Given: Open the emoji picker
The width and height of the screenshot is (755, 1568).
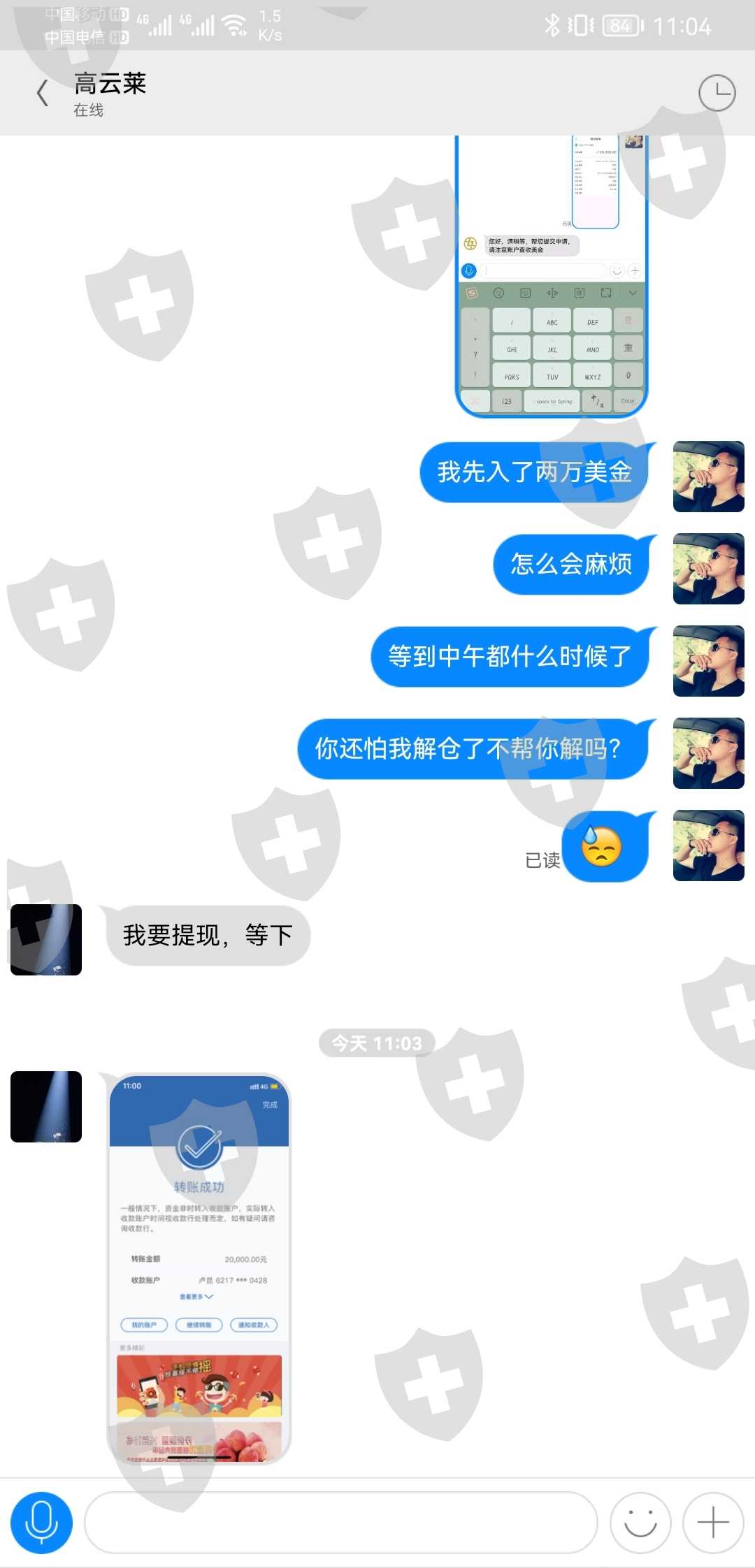Looking at the screenshot, I should 640,1523.
